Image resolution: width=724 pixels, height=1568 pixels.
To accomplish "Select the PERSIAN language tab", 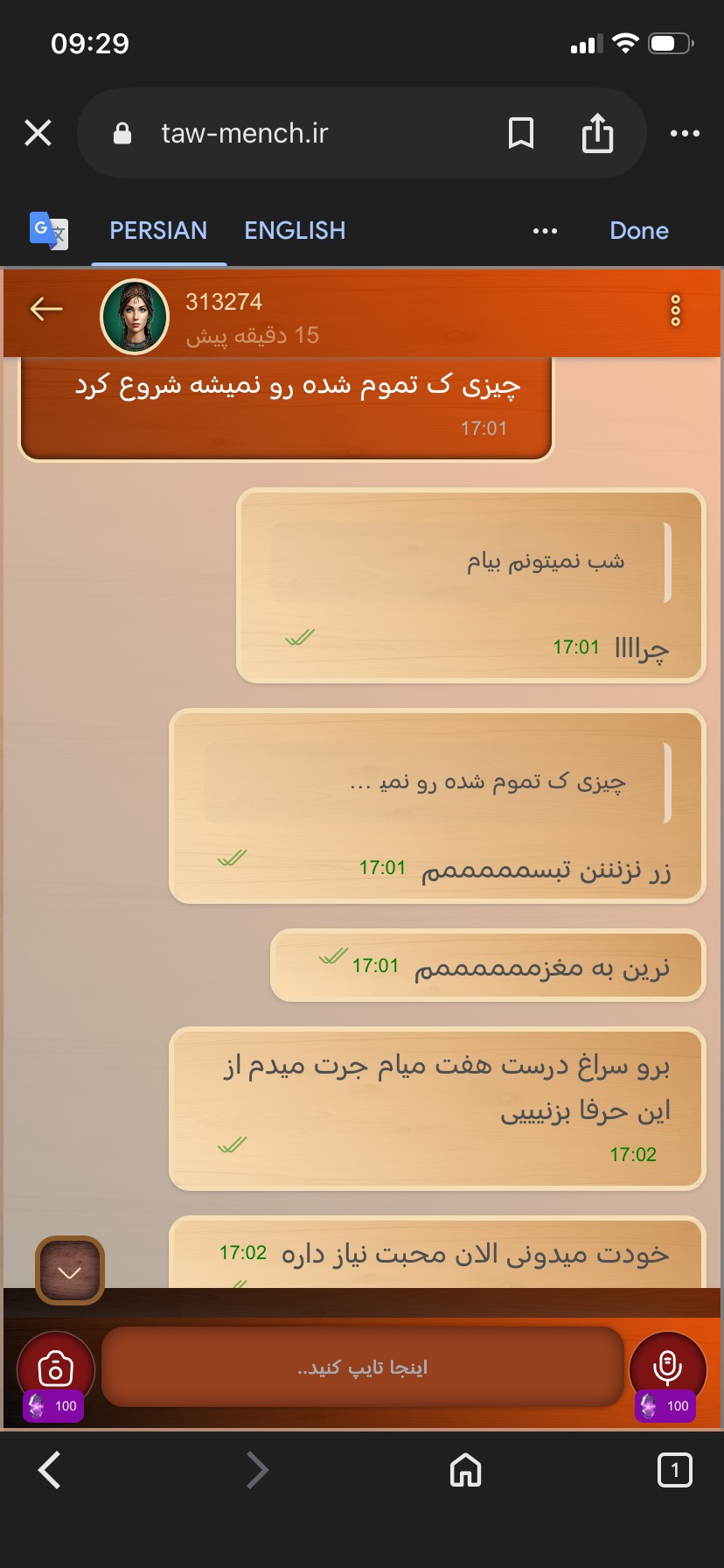I will [x=158, y=230].
